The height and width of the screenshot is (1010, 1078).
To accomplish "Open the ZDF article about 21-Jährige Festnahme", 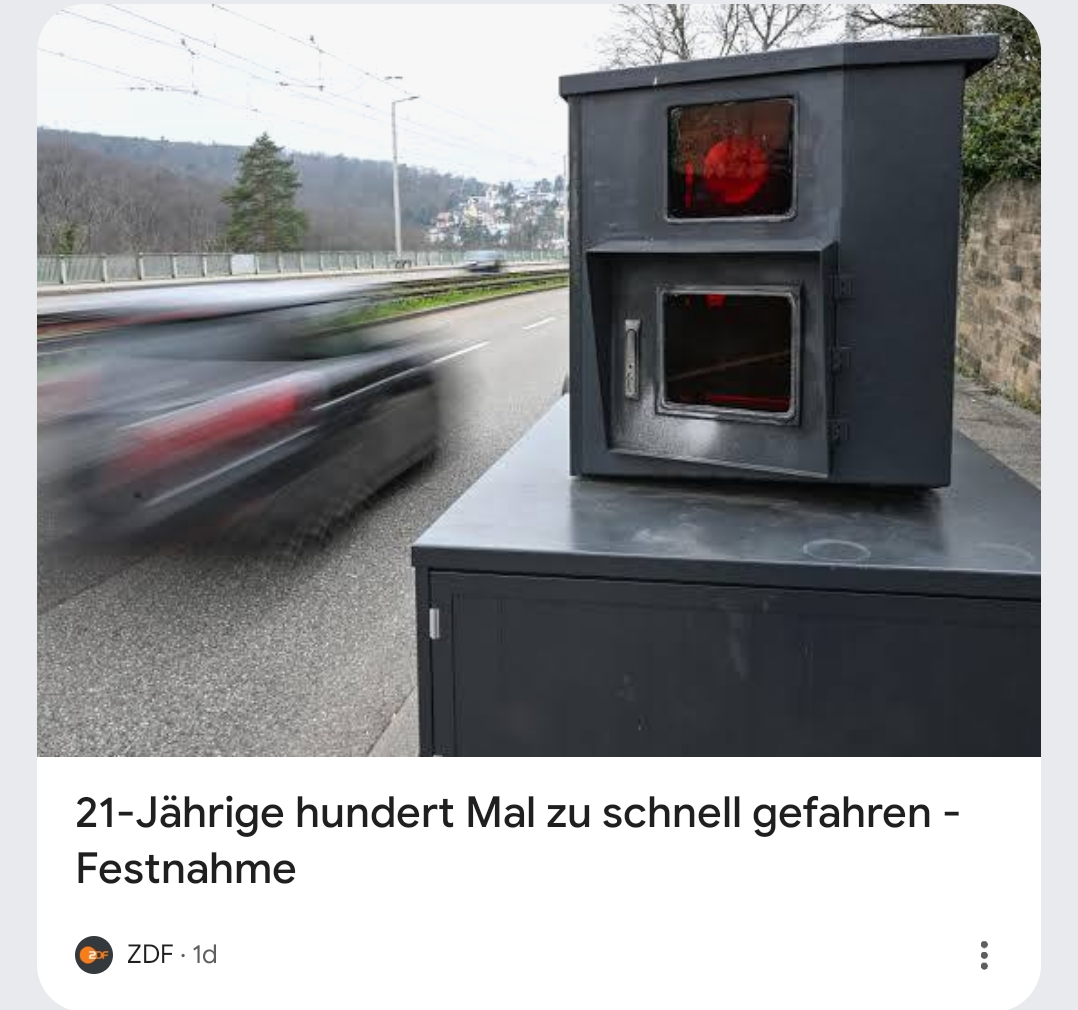I will tap(518, 839).
